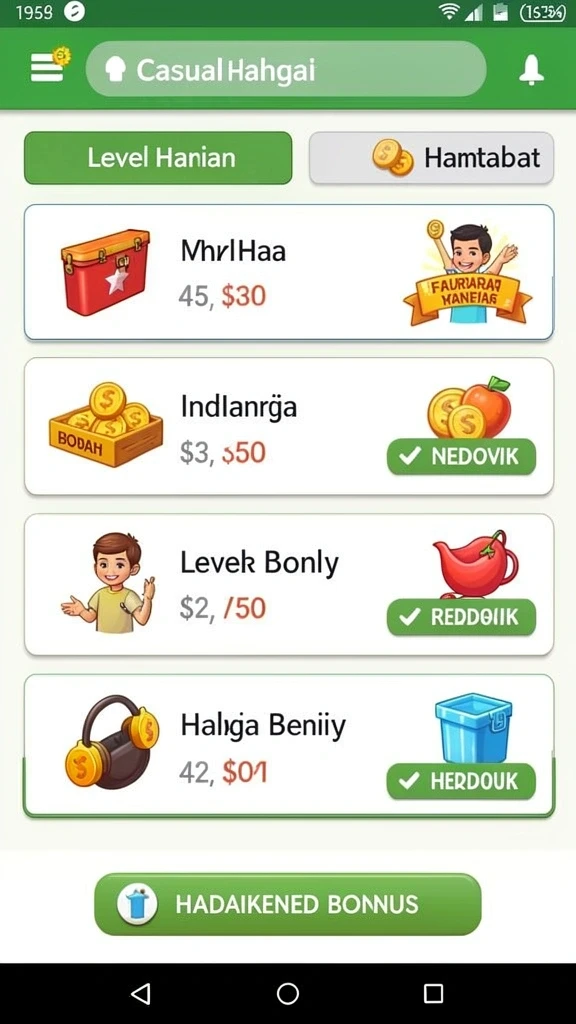Go back with system back button
This screenshot has height=1024, width=576.
pyautogui.click(x=141, y=993)
